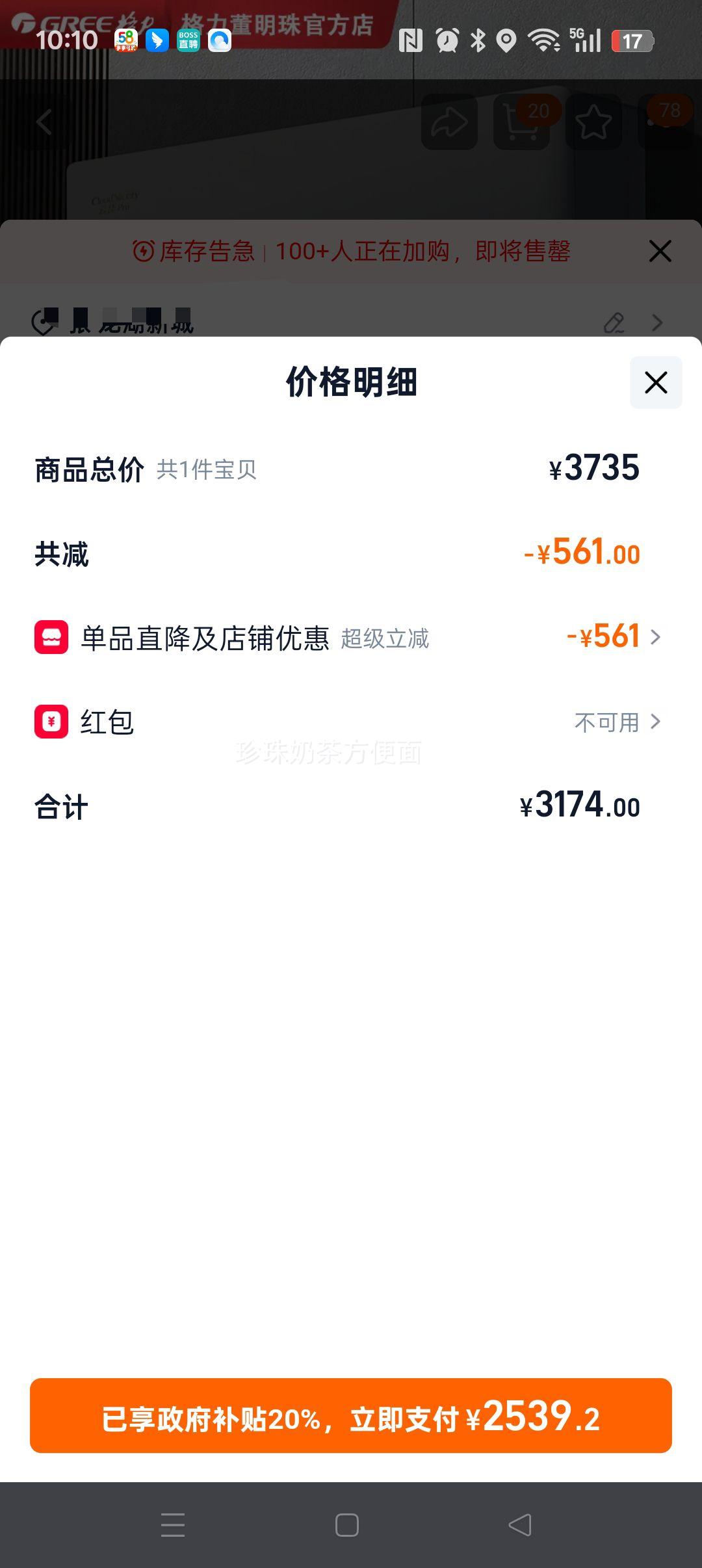702x1568 pixels.
Task: Tap the share arrow icon
Action: pos(448,122)
